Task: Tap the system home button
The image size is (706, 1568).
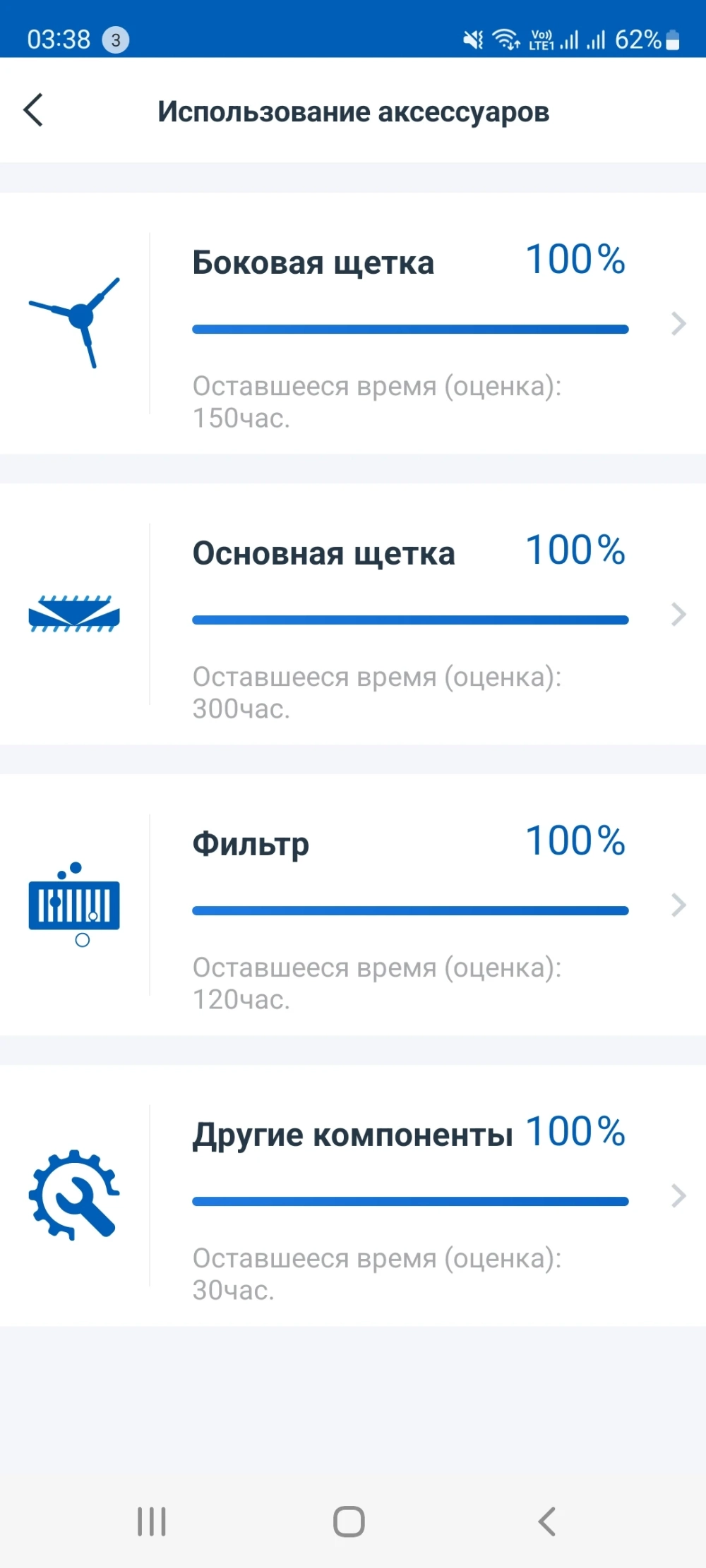Action: [x=349, y=1521]
